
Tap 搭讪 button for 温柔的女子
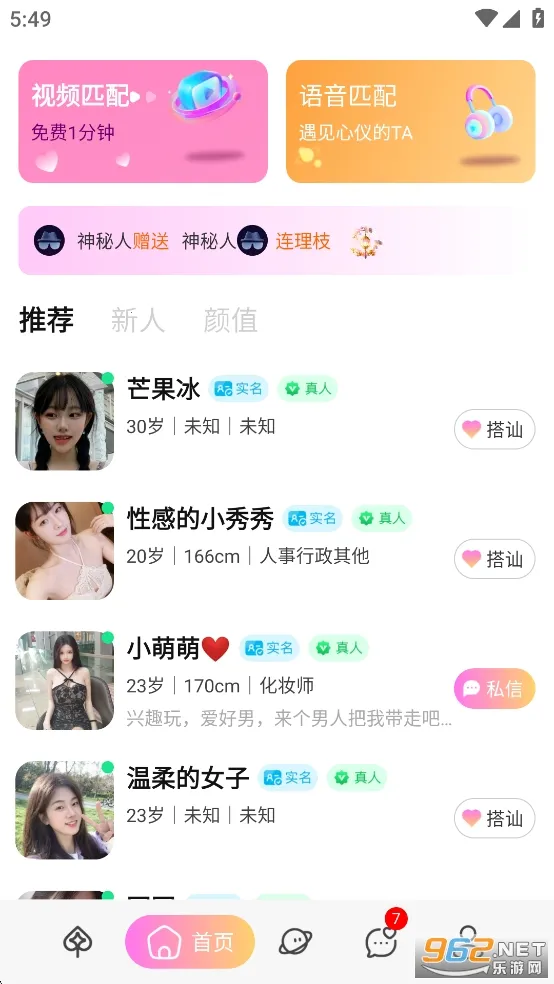tap(494, 818)
